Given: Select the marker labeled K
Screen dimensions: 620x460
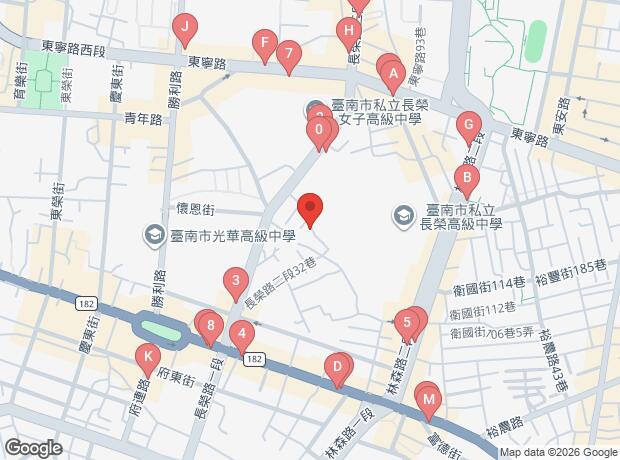Looking at the screenshot, I should (148, 356).
